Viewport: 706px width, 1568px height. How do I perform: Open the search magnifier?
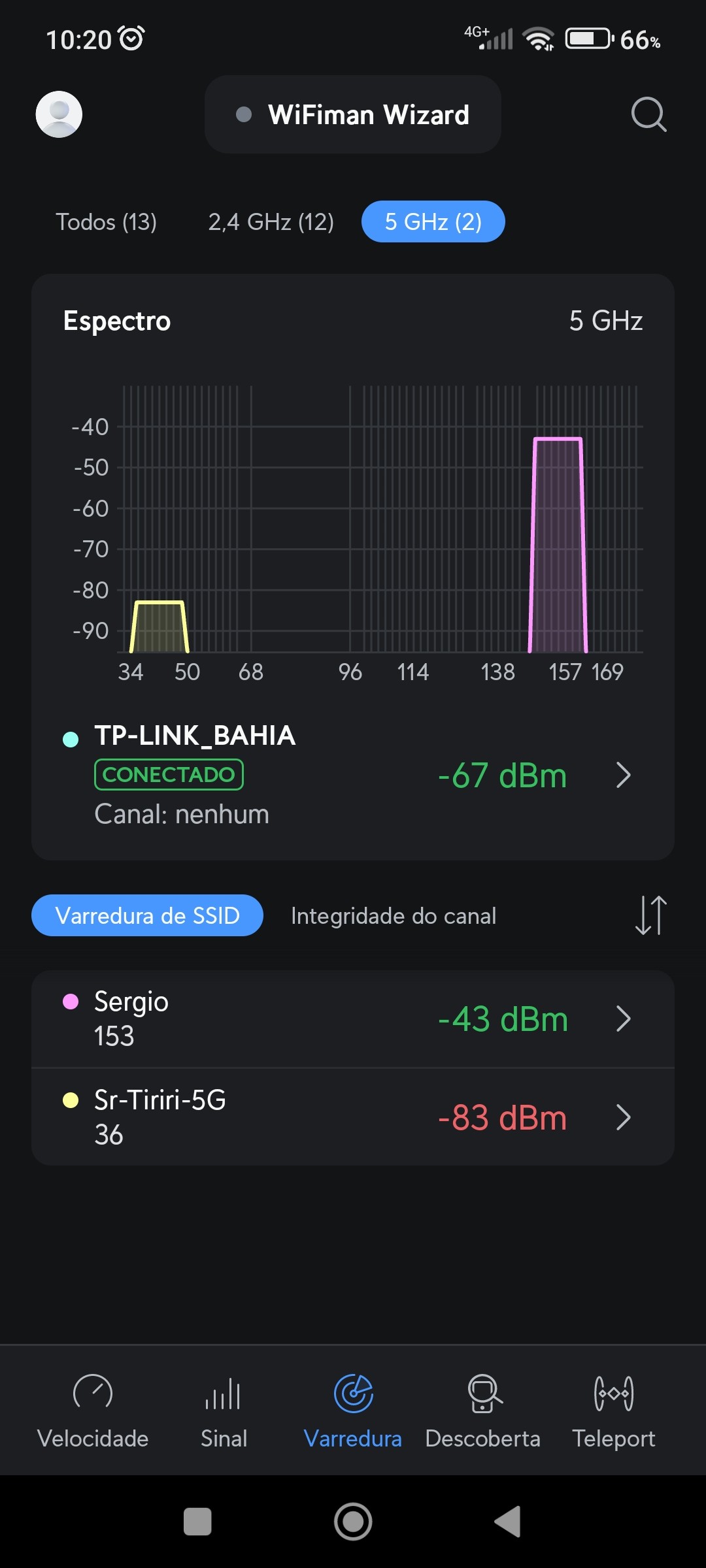[x=648, y=114]
